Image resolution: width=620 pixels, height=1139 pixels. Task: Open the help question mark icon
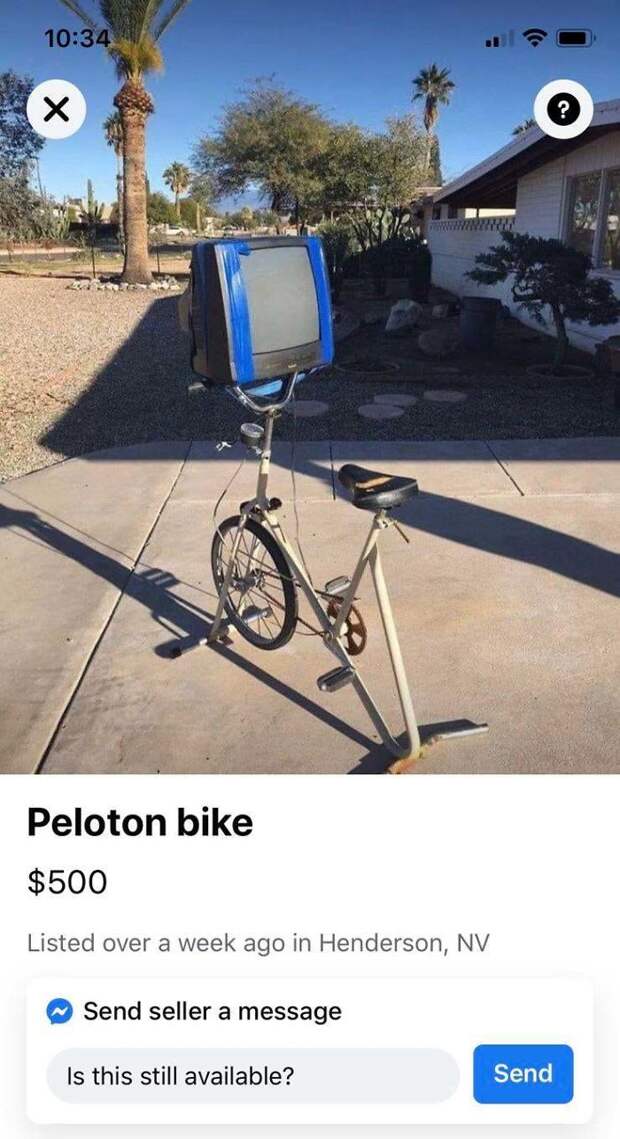[563, 110]
